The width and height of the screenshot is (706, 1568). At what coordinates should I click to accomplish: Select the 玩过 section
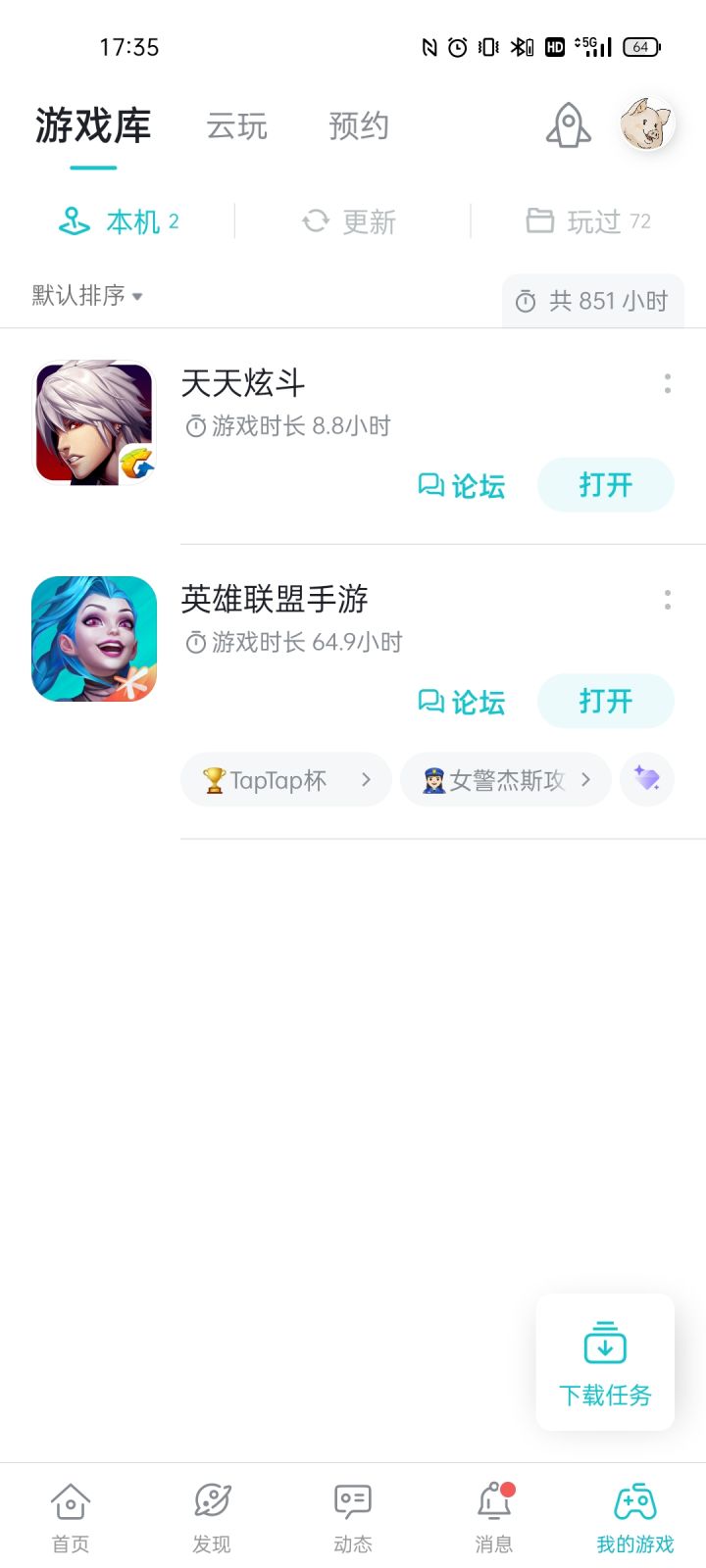(x=588, y=221)
